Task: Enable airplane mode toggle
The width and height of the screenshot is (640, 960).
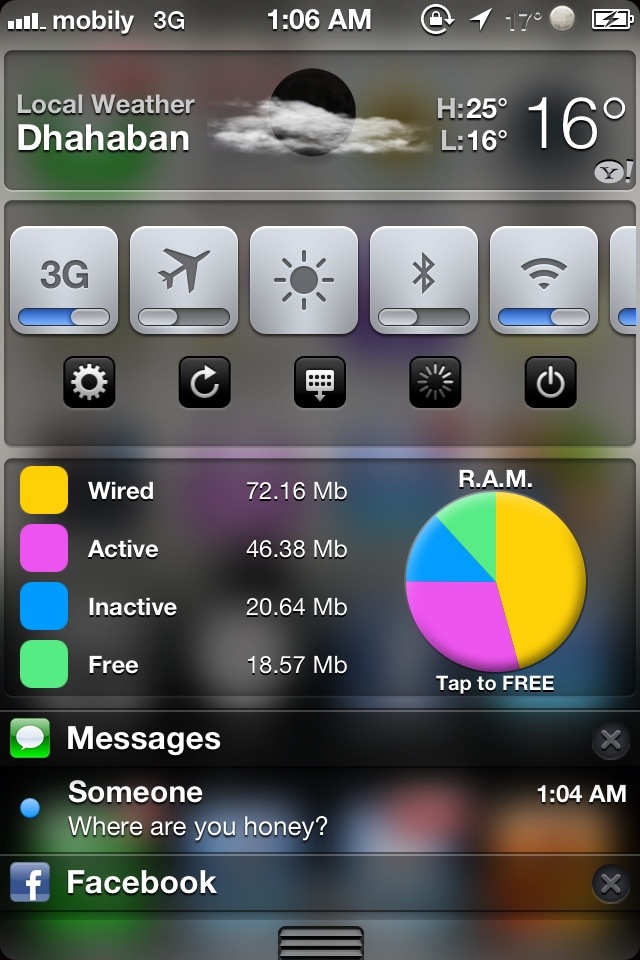Action: click(184, 281)
